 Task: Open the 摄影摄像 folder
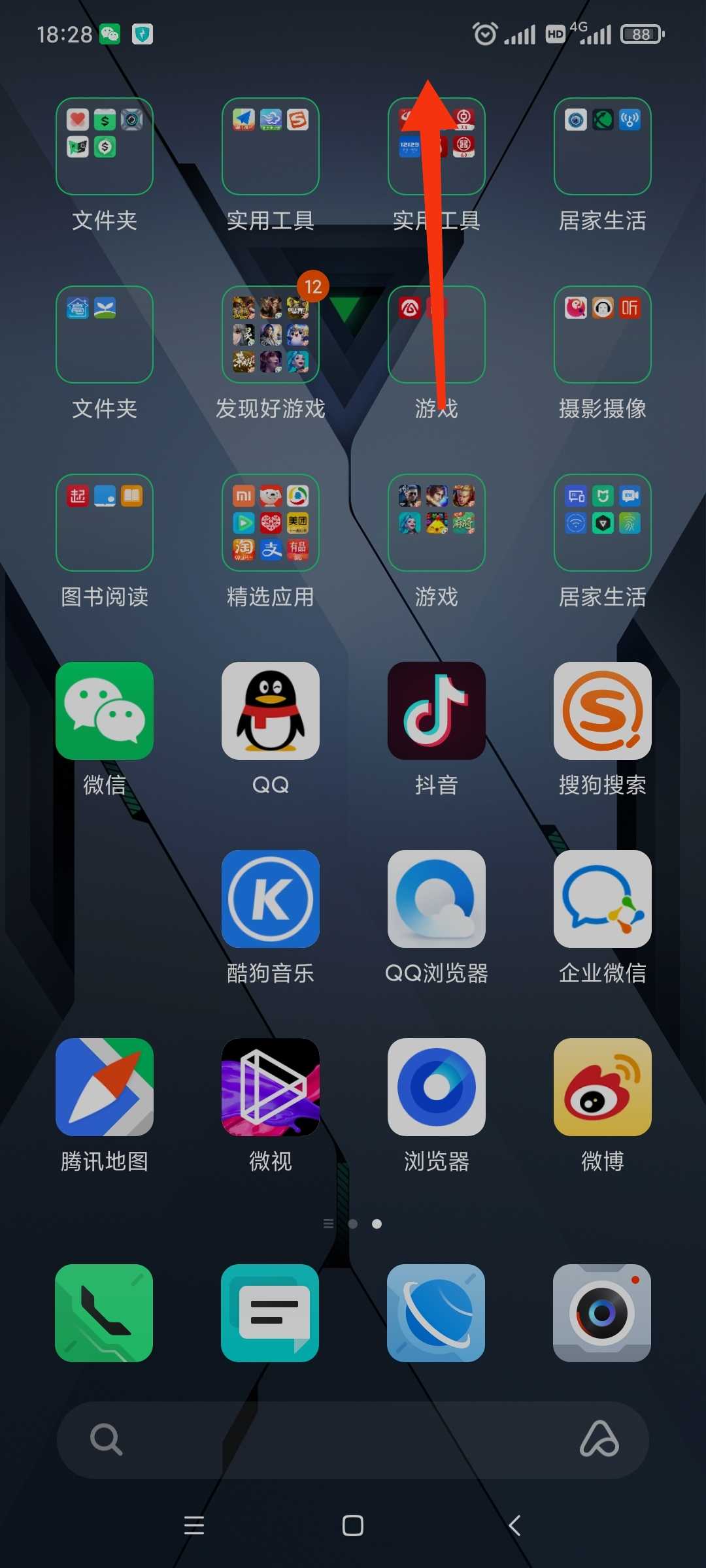[603, 335]
